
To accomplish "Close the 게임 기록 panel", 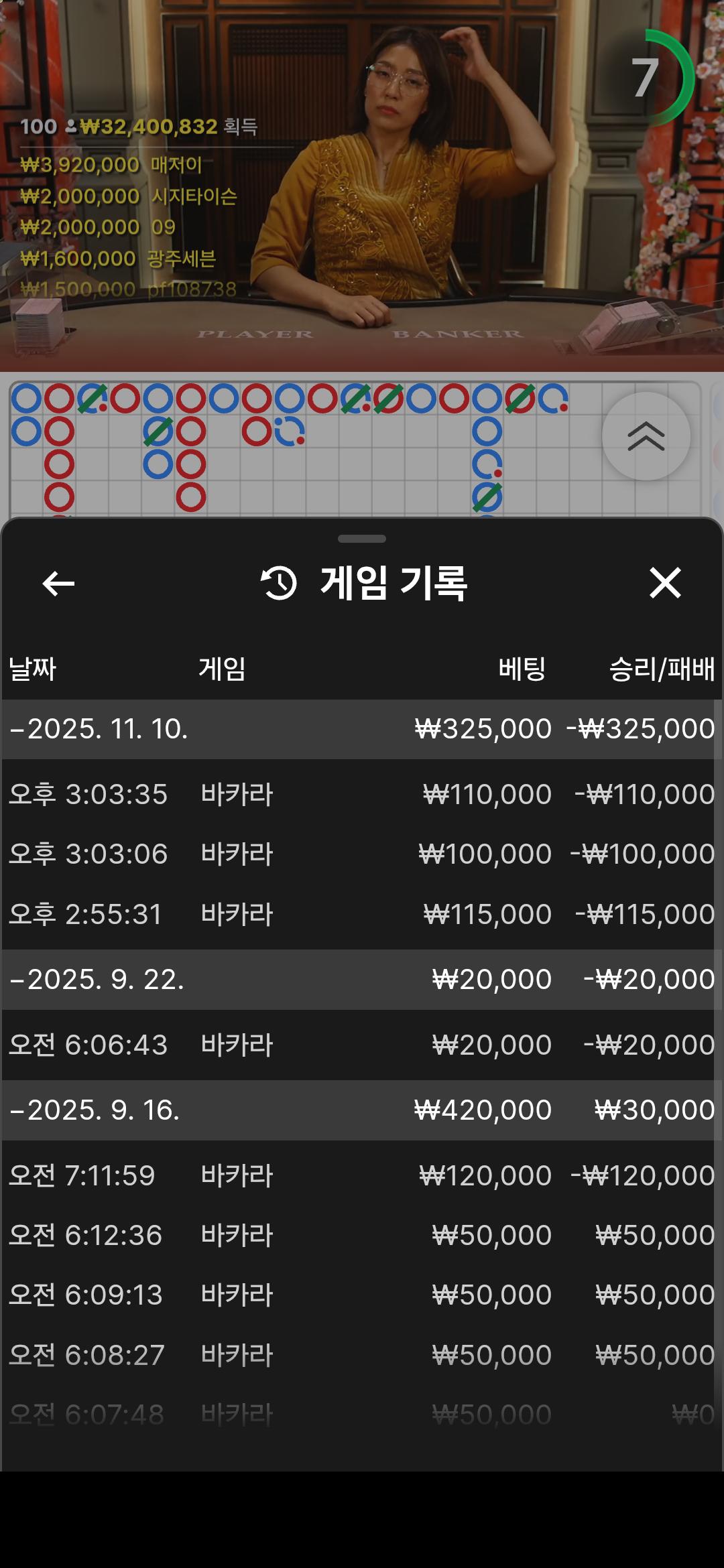I will pos(665,583).
